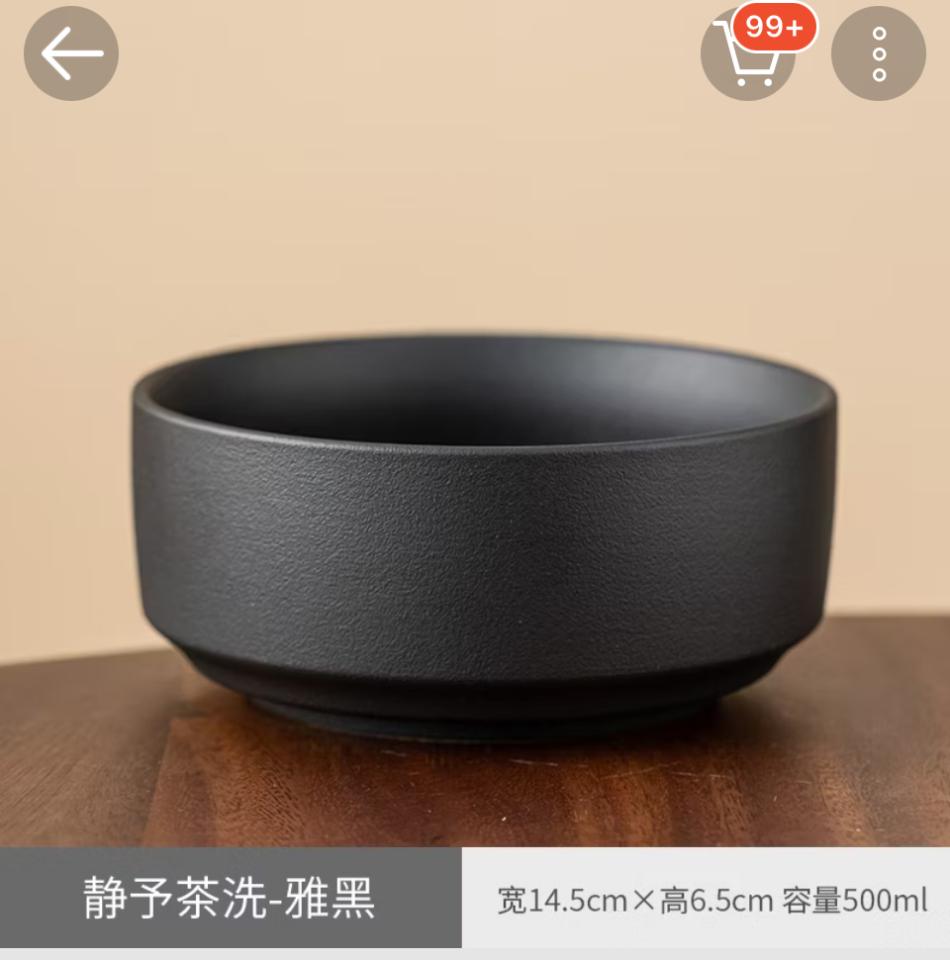Open more actions via top-right vertical dots
The image size is (950, 960).
click(879, 54)
